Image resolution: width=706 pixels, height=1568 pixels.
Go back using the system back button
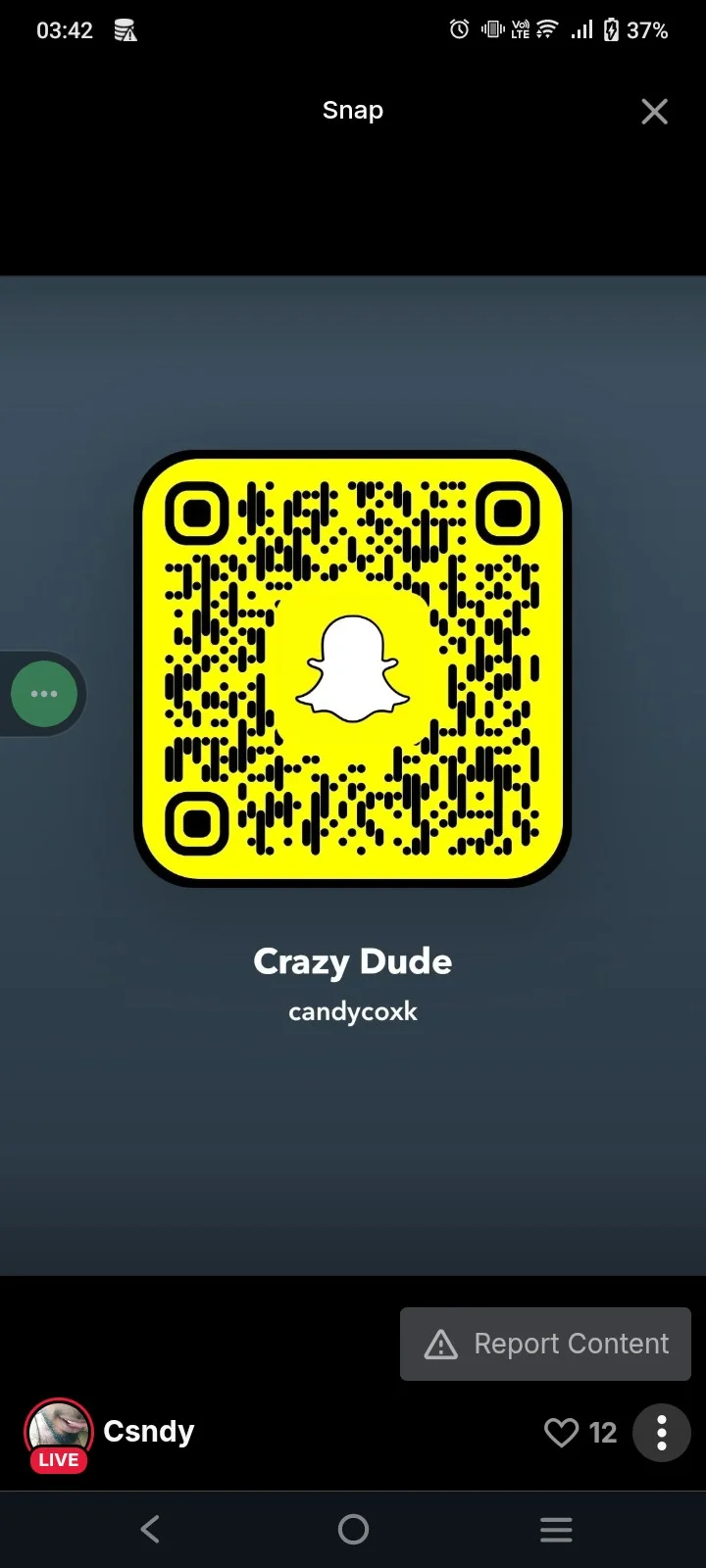[150, 1529]
